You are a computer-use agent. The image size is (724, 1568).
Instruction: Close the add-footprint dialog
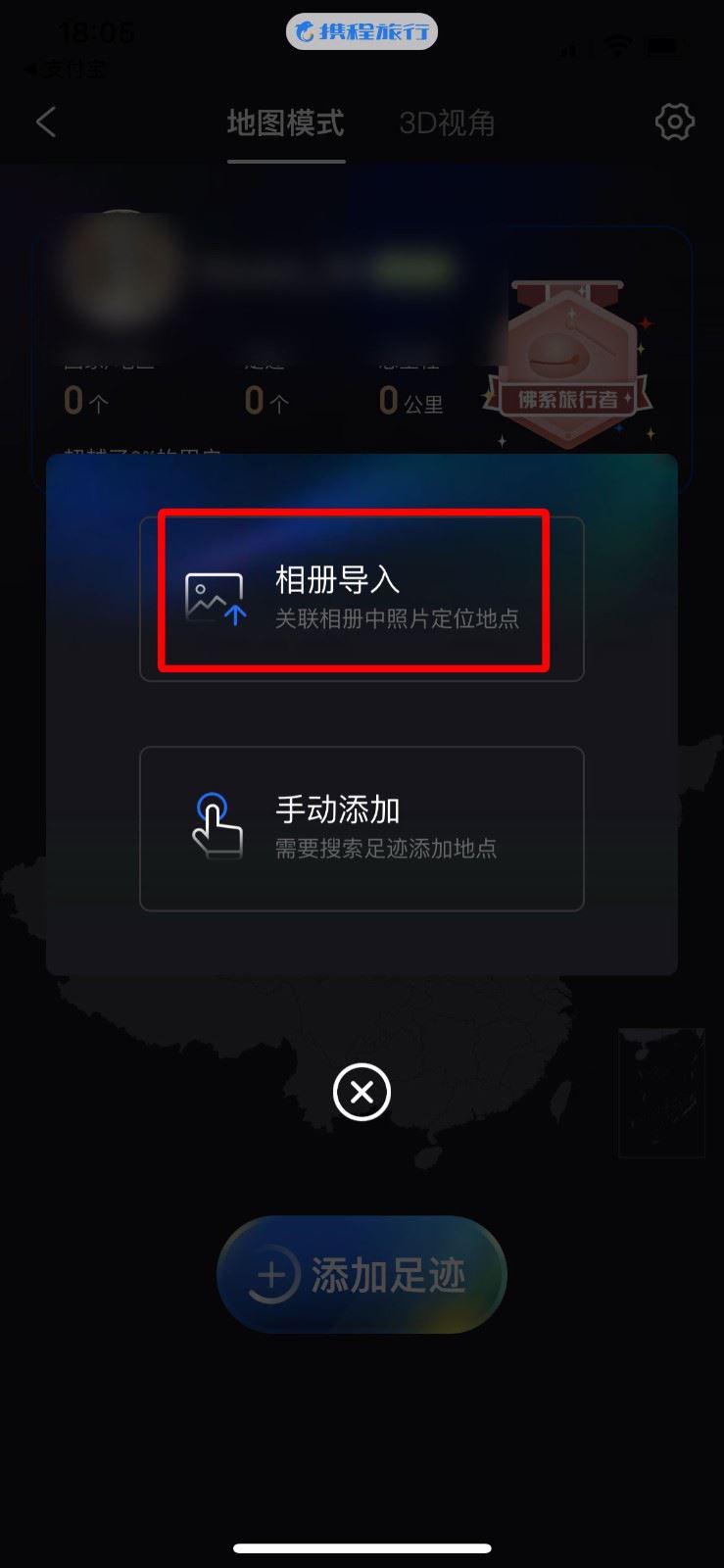coord(362,1092)
